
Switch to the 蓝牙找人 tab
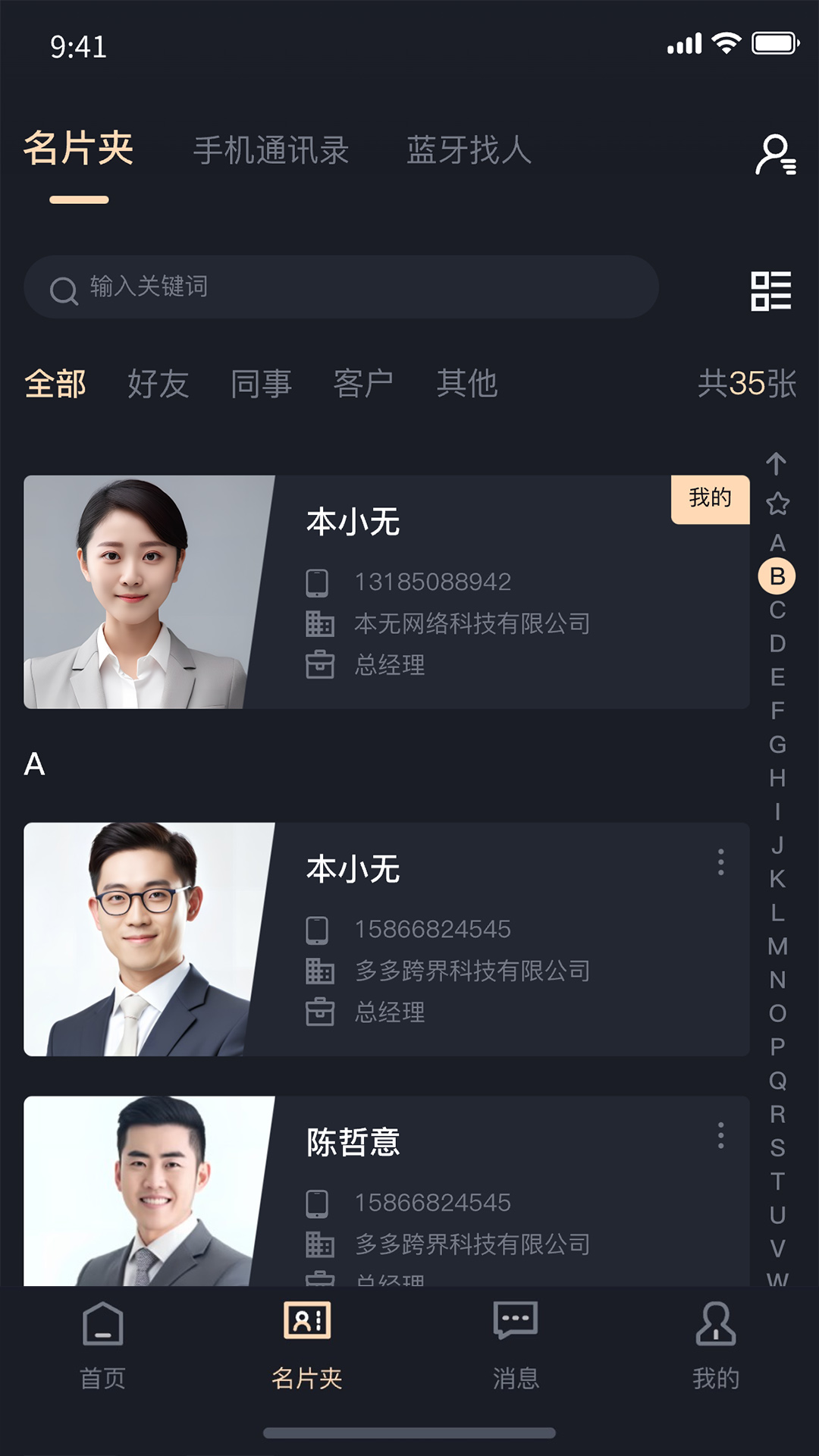[x=469, y=150]
